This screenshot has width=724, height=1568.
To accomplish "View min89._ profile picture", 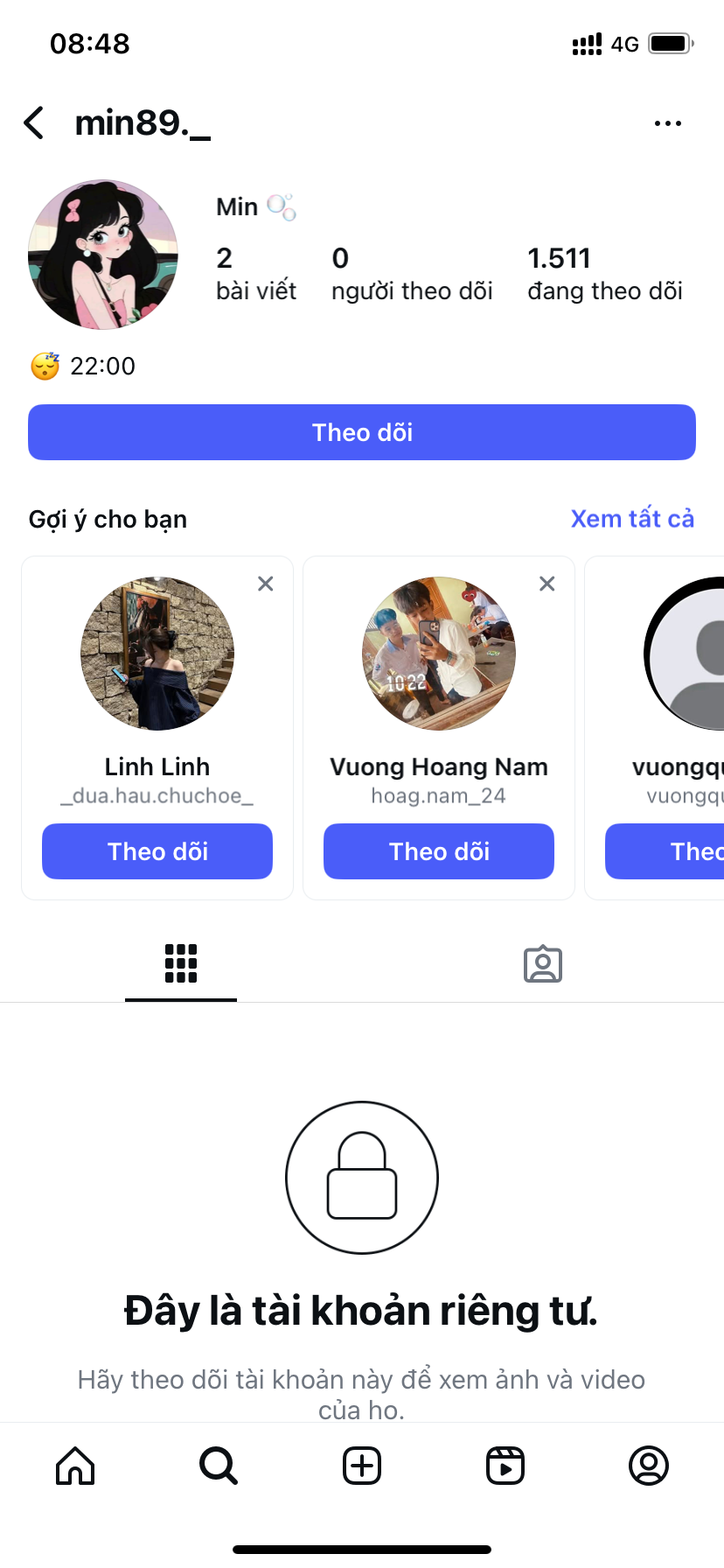I will tap(103, 255).
